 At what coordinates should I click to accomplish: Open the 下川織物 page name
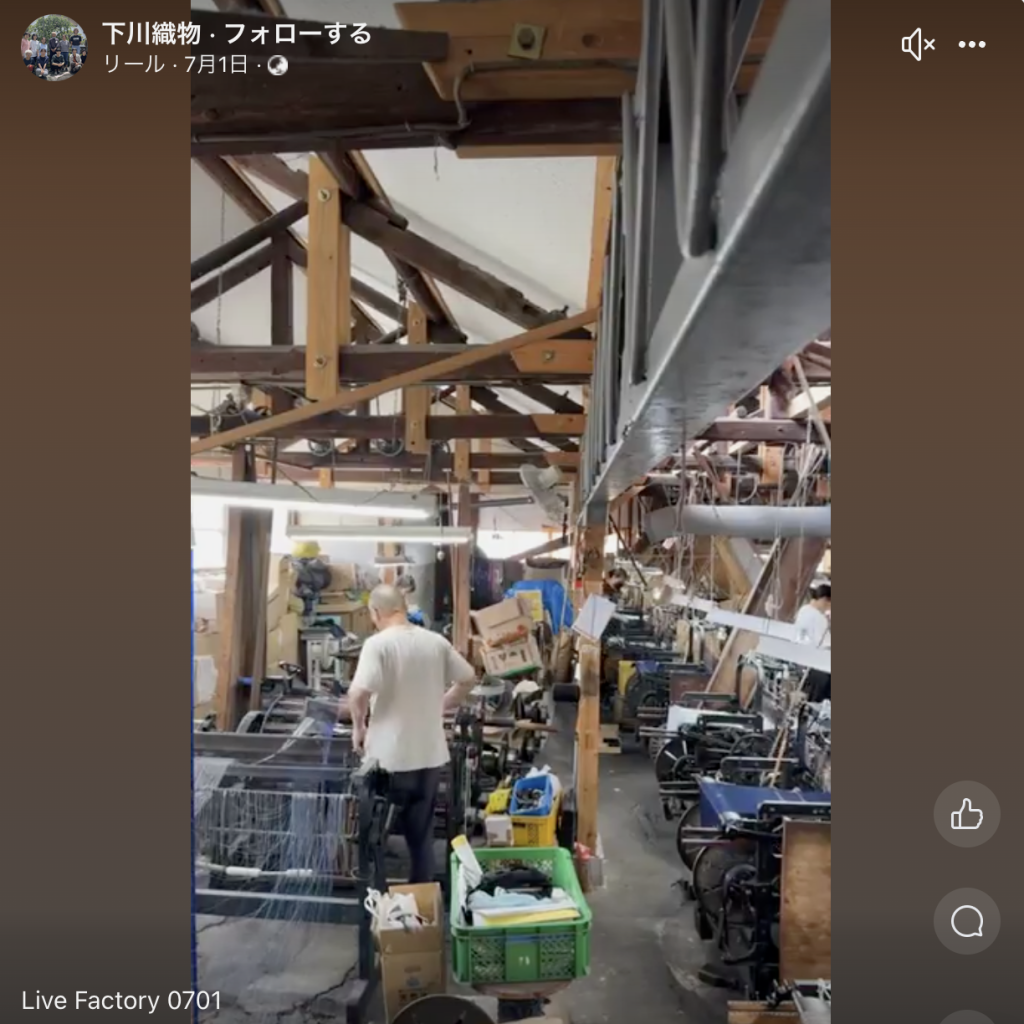point(150,34)
